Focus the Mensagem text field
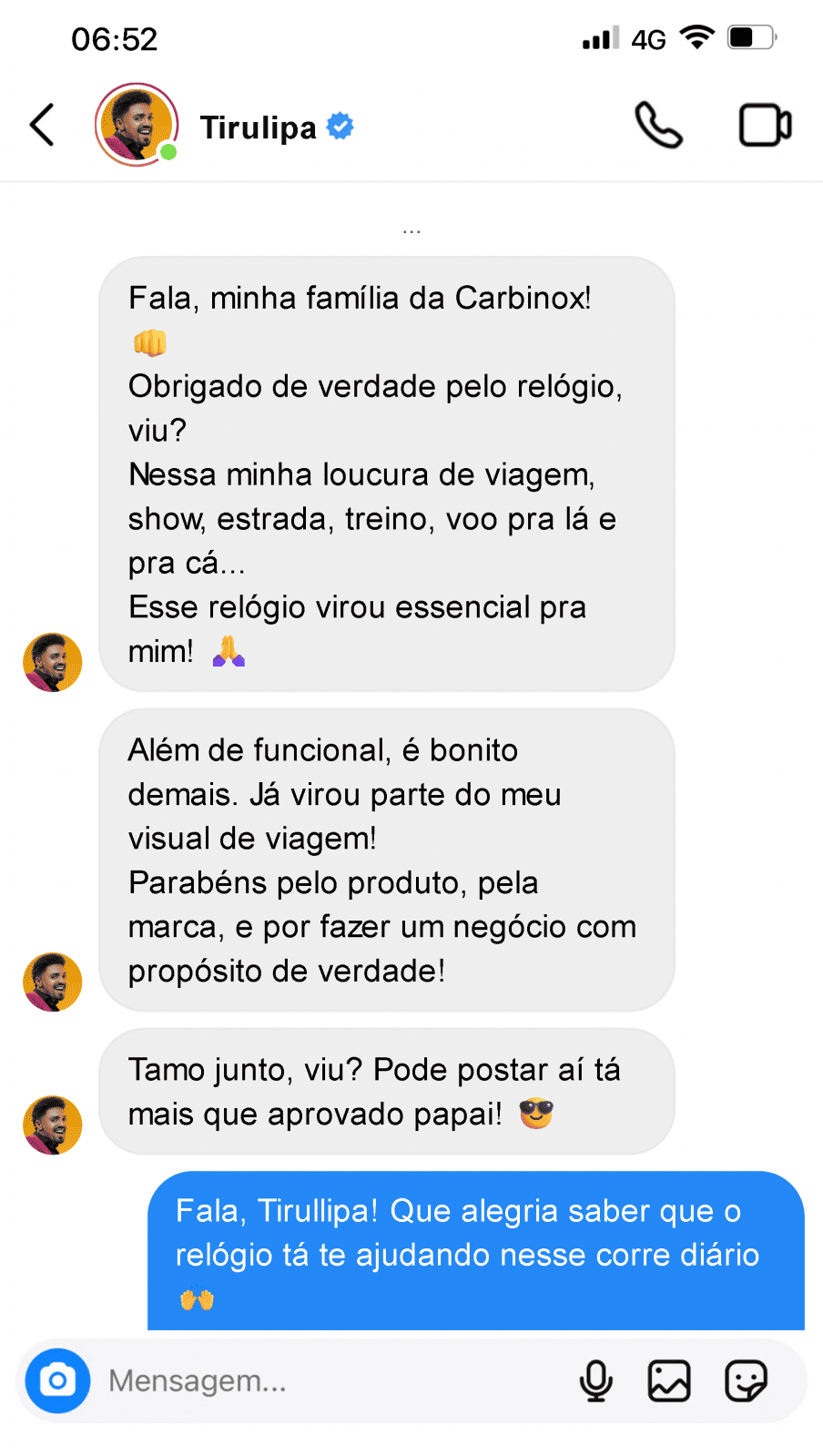The width and height of the screenshot is (823, 1456). pos(328,1380)
